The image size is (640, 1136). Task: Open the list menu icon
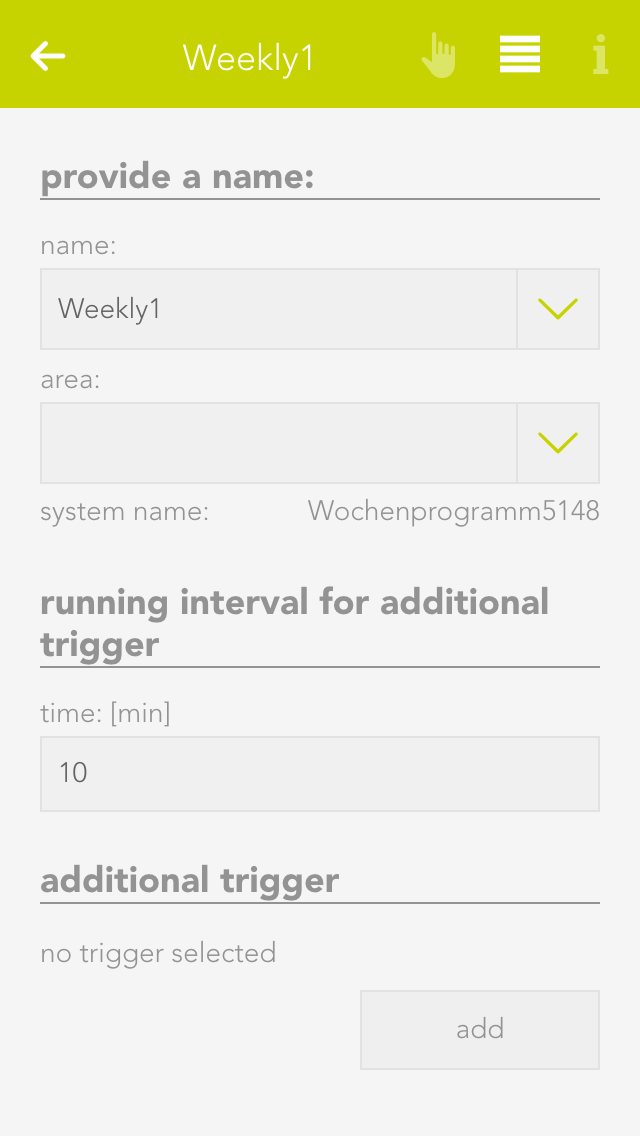[520, 55]
